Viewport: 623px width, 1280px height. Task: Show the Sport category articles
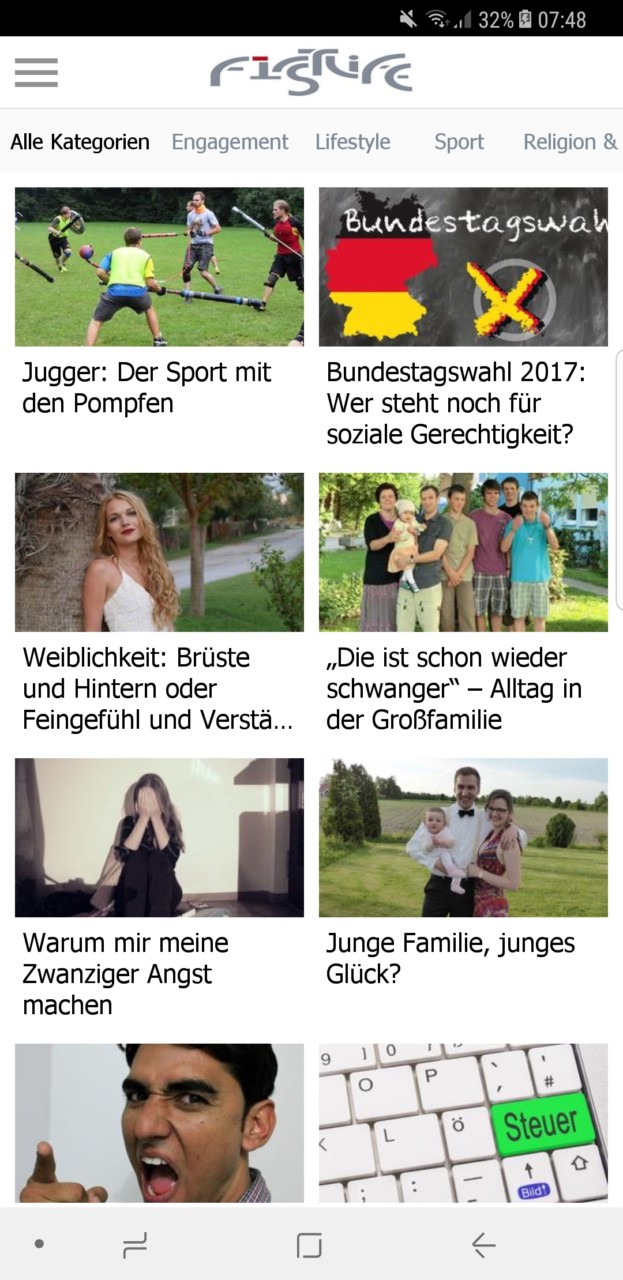pos(459,142)
